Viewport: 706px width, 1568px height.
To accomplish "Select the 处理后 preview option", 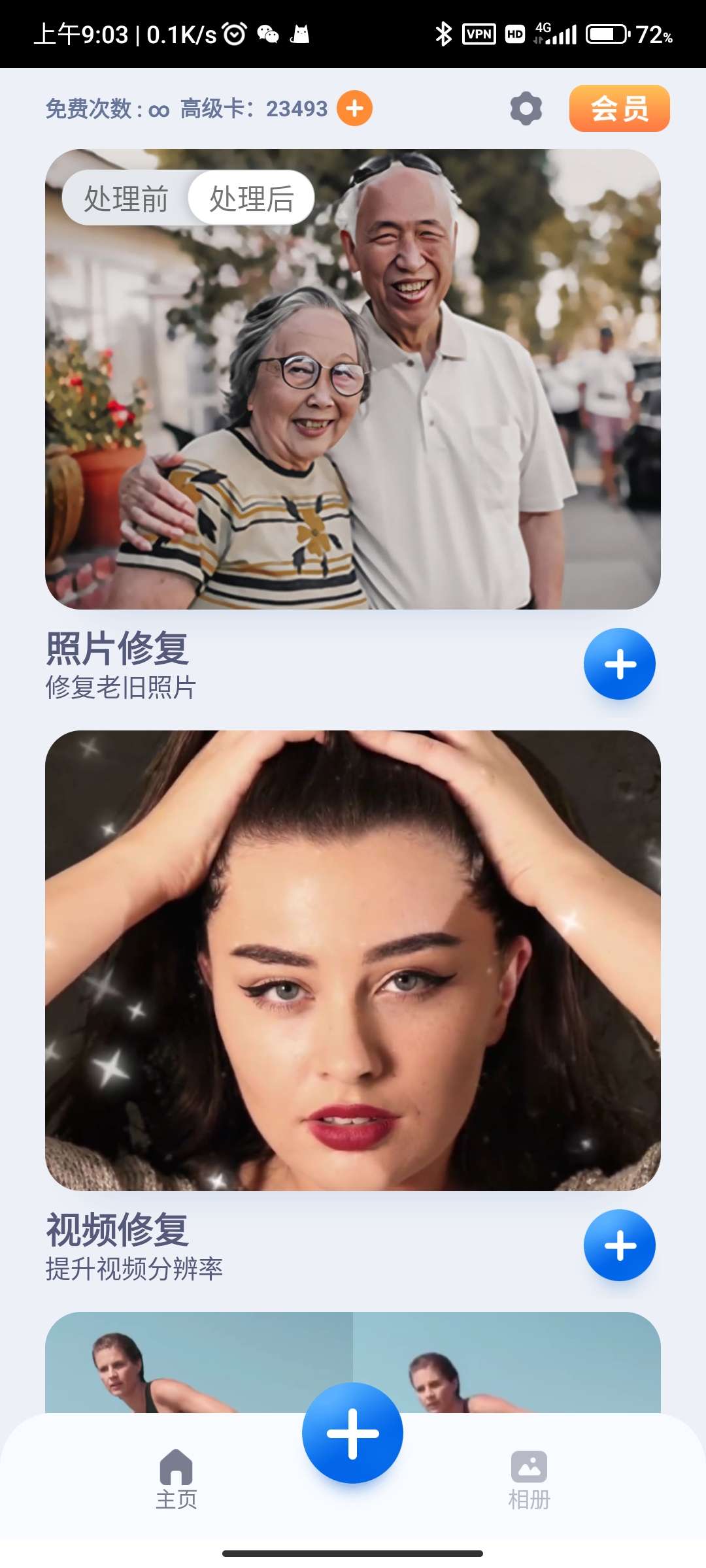I will coord(252,199).
